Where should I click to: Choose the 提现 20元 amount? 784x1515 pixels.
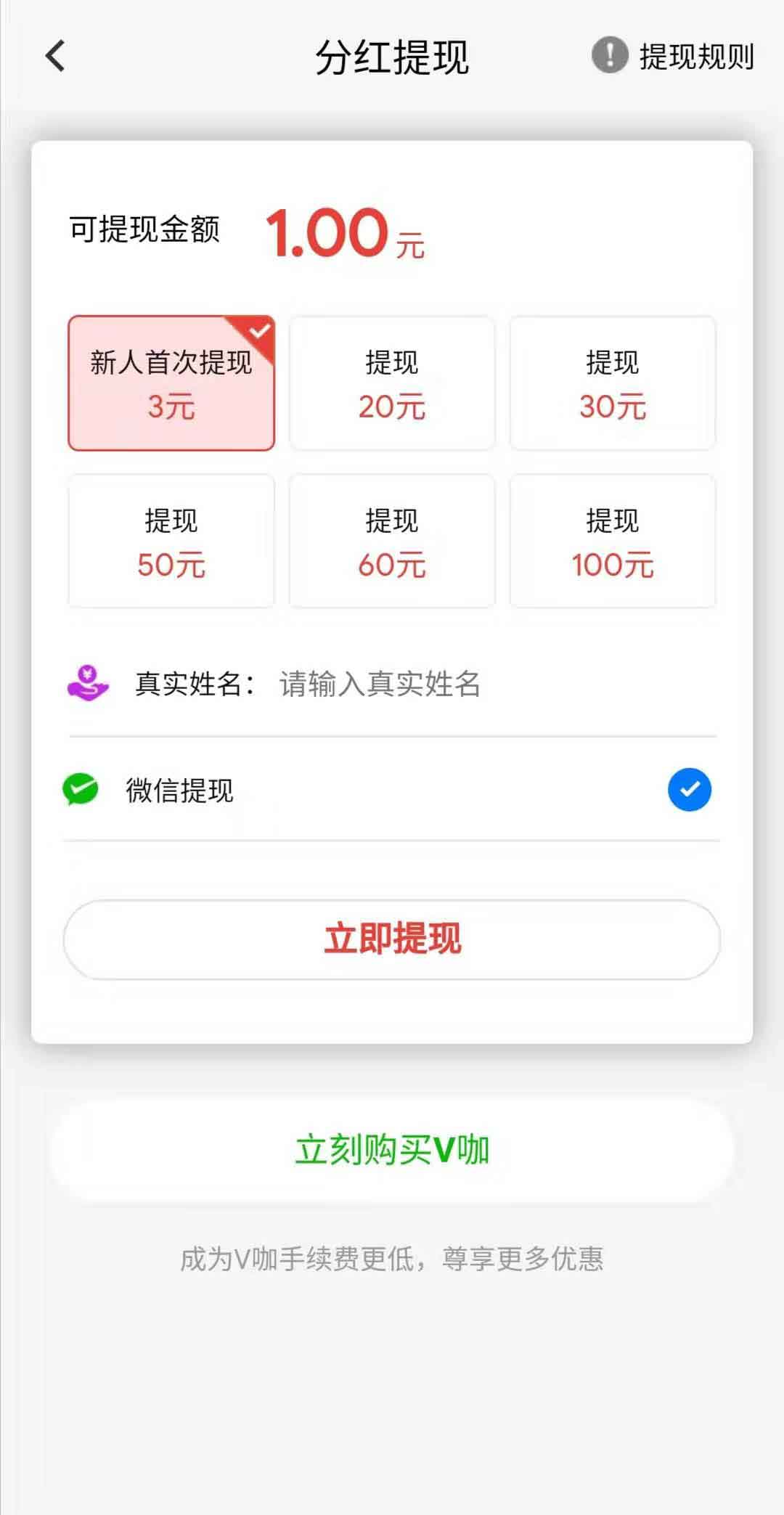392,383
